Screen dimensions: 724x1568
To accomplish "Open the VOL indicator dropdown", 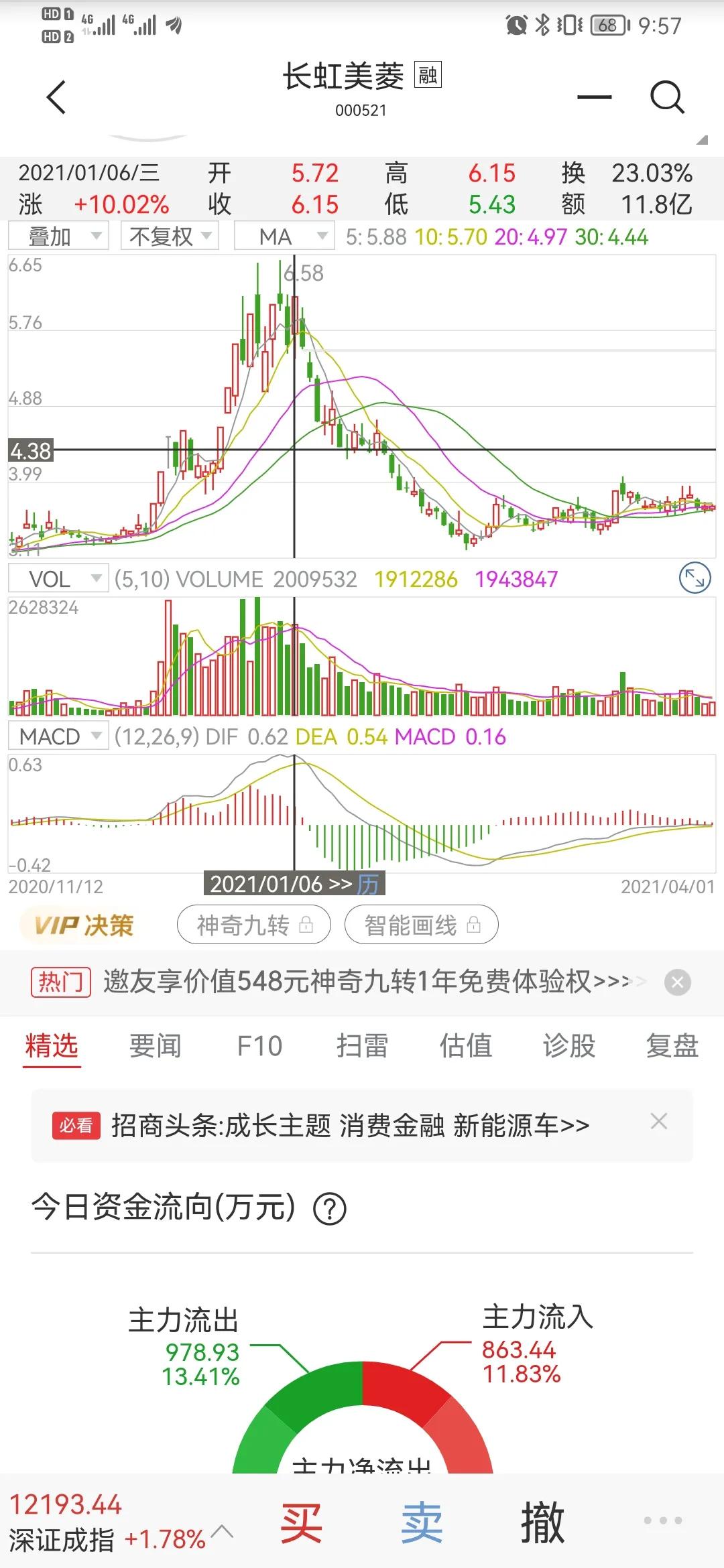I will 59,579.
